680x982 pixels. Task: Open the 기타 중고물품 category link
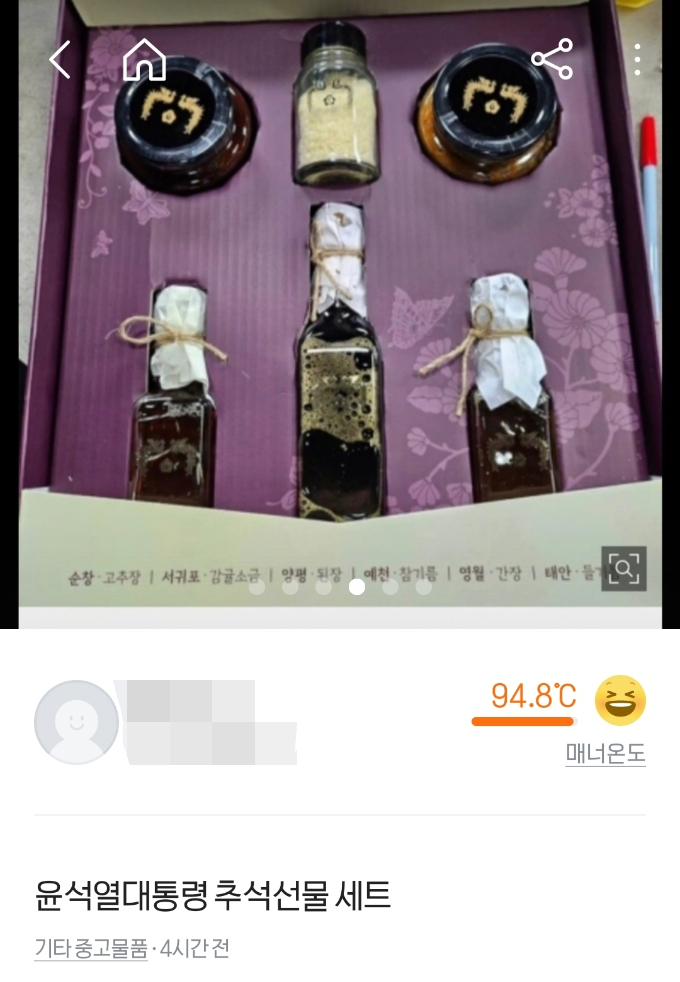pyautogui.click(x=90, y=948)
